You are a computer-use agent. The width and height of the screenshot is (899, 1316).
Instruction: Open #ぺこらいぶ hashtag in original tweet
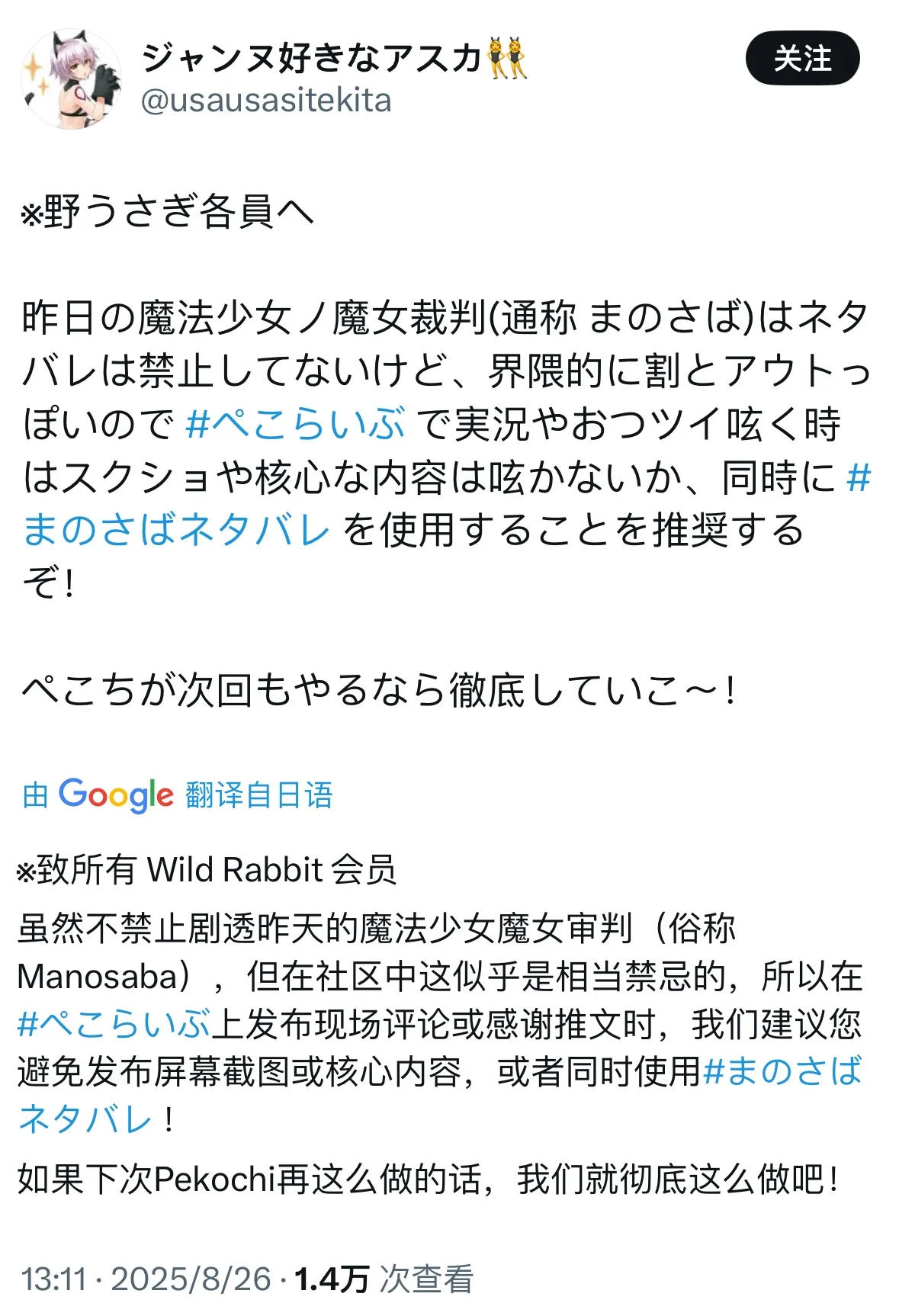(295, 424)
